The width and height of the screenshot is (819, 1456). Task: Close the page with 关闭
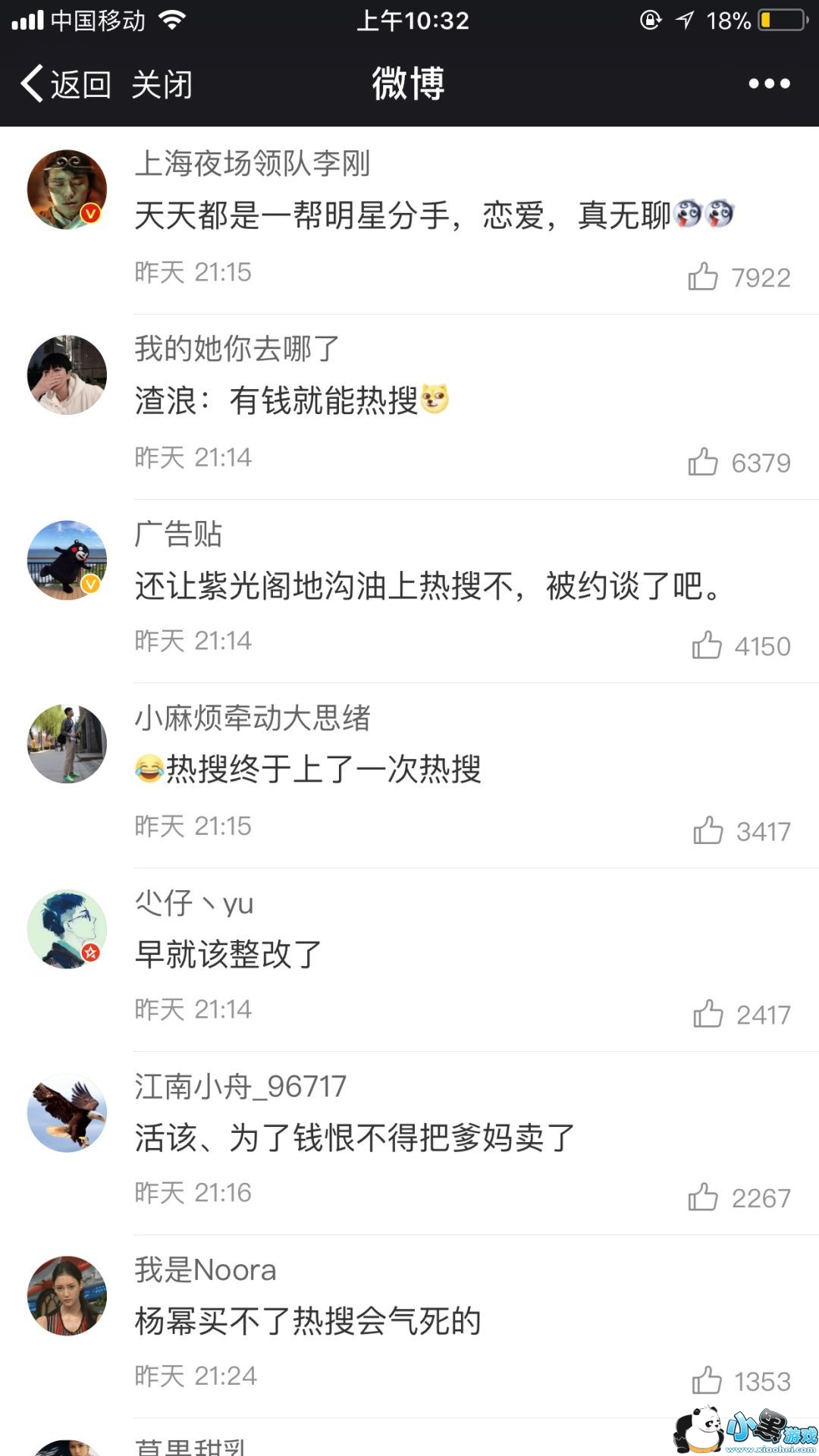pyautogui.click(x=162, y=84)
